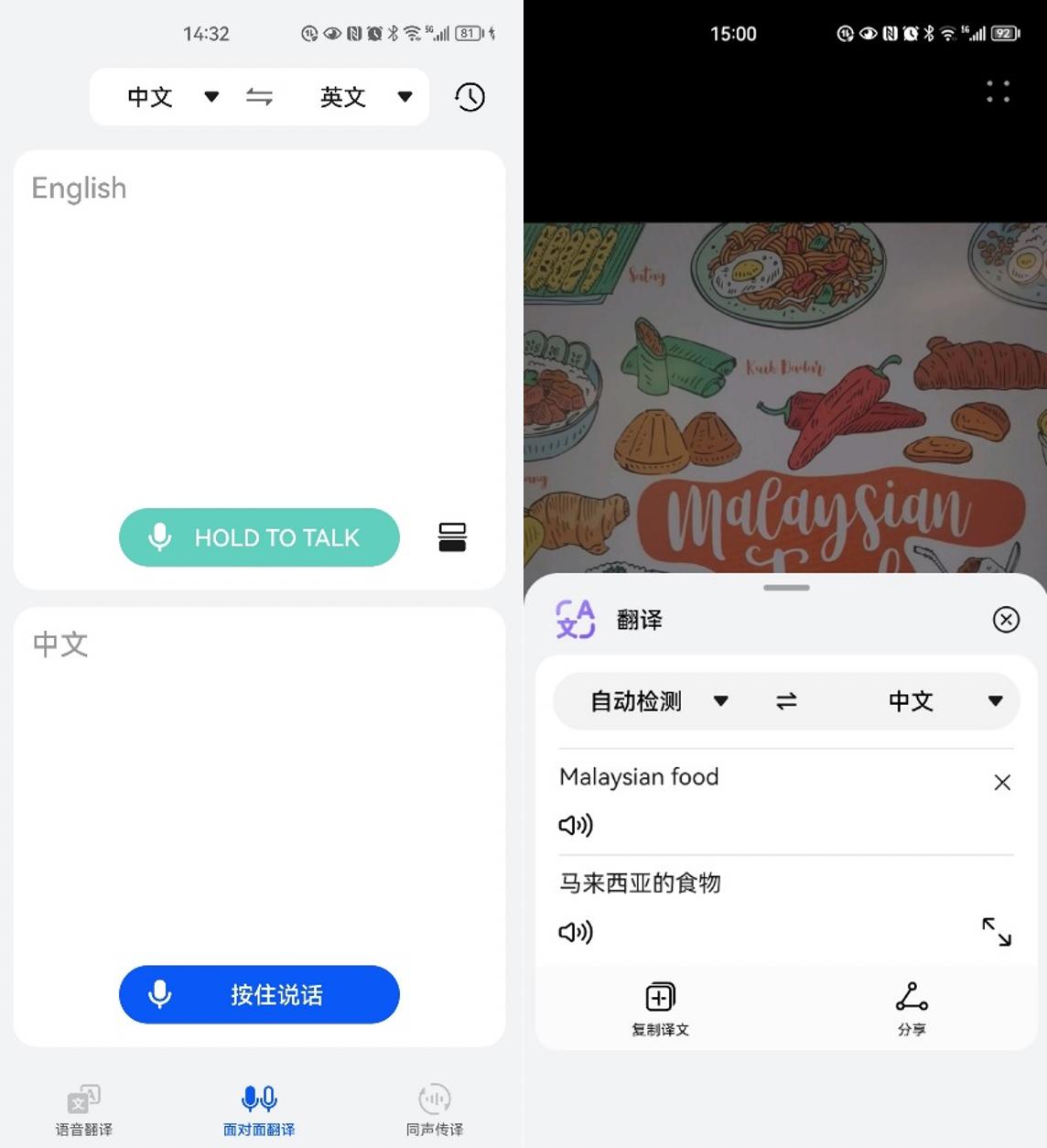The height and width of the screenshot is (1148, 1047).
Task: Open the split-screen display mode next to HOLD TO TALK
Action: pyautogui.click(x=452, y=537)
